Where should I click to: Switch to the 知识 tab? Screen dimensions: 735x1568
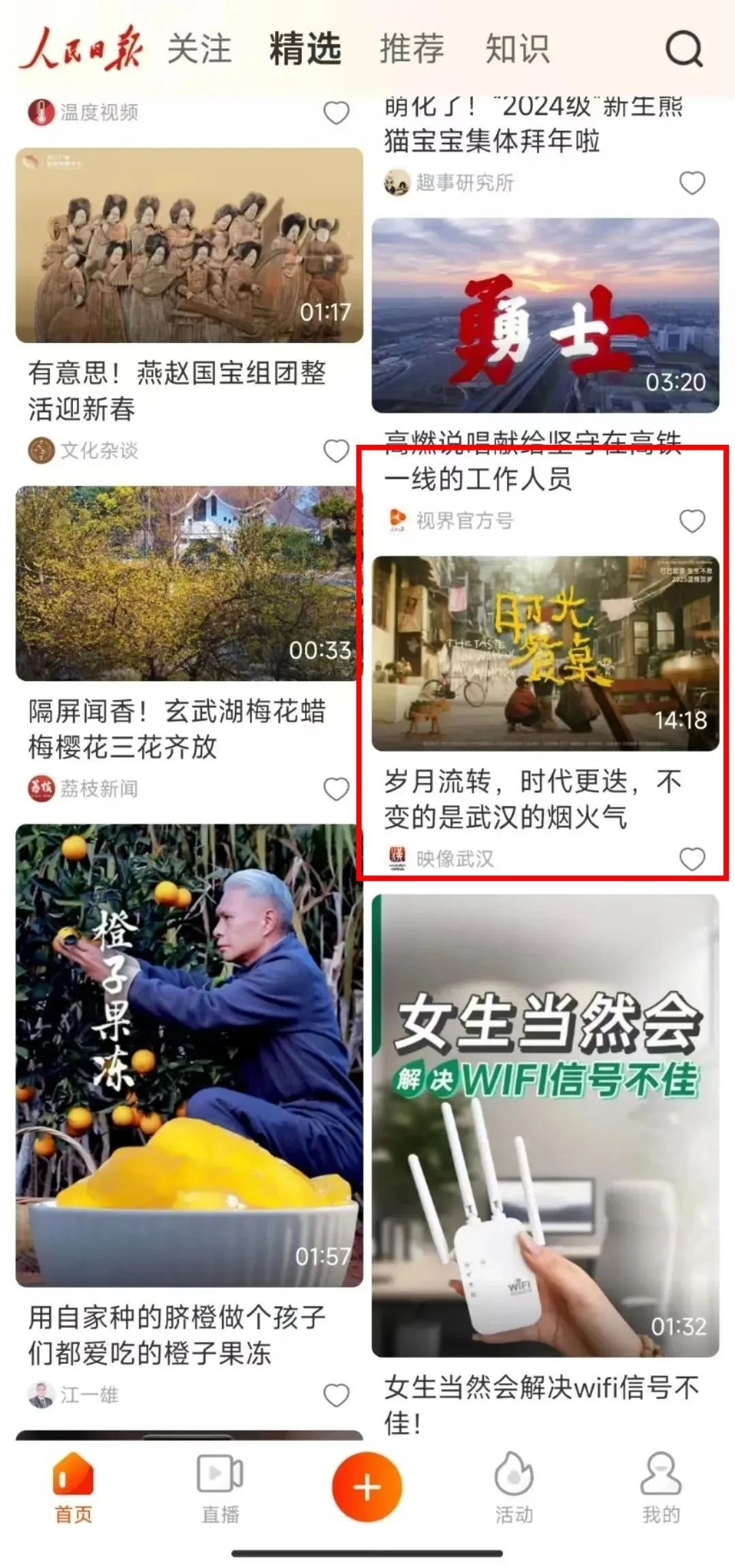pos(517,50)
